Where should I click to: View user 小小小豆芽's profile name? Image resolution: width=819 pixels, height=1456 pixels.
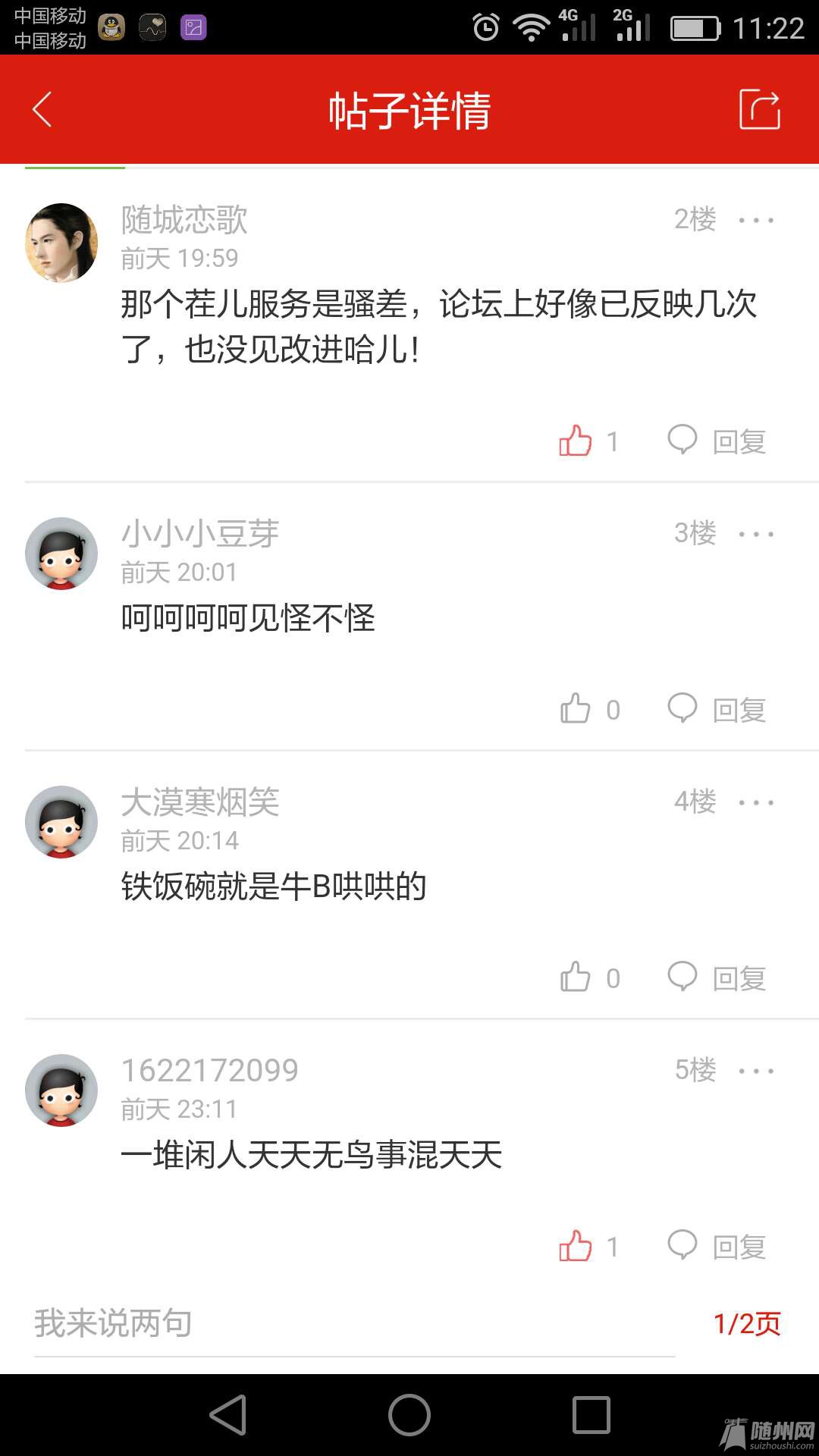point(200,534)
